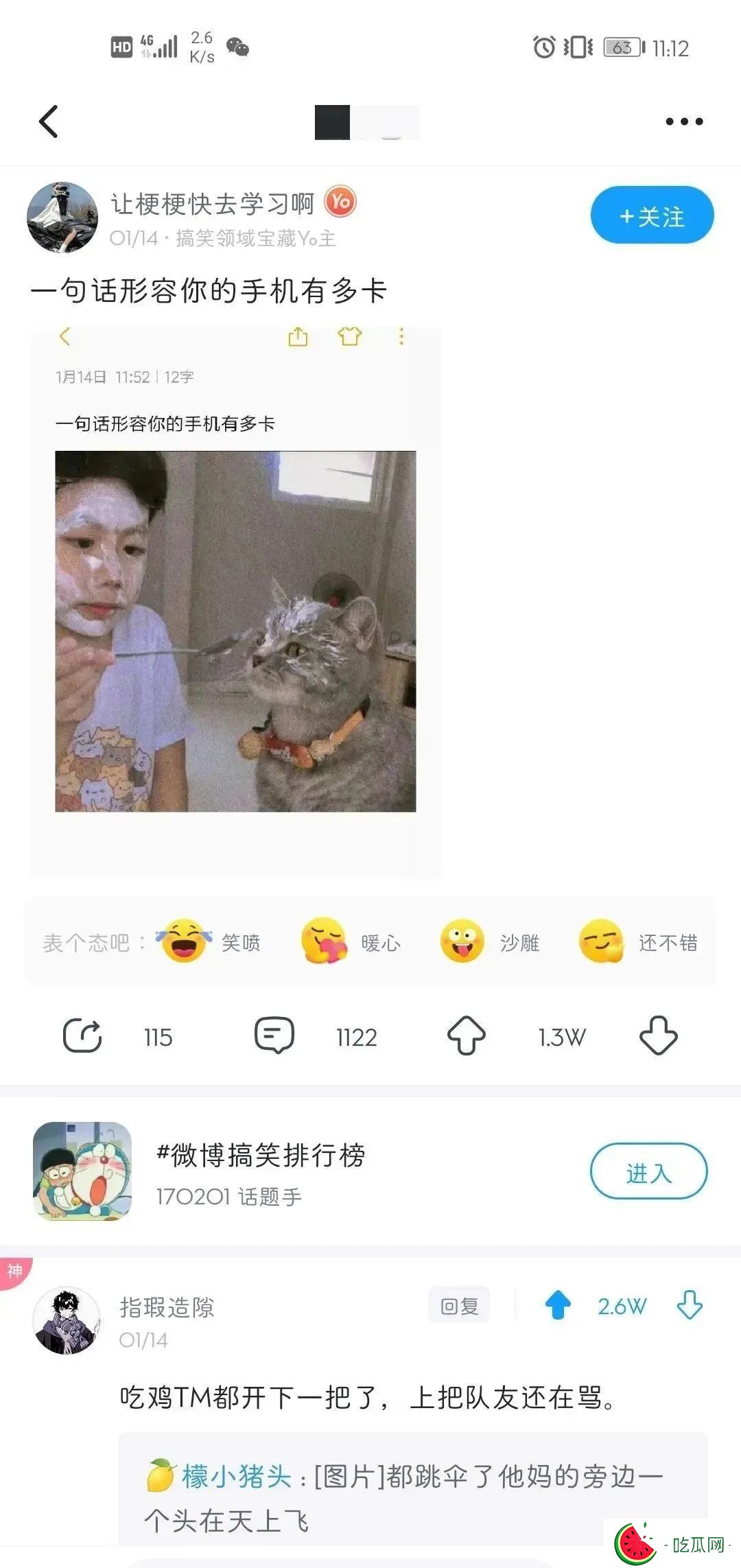The height and width of the screenshot is (1568, 741).
Task: Reply to 指瑕造隙's comment
Action: point(459,1305)
